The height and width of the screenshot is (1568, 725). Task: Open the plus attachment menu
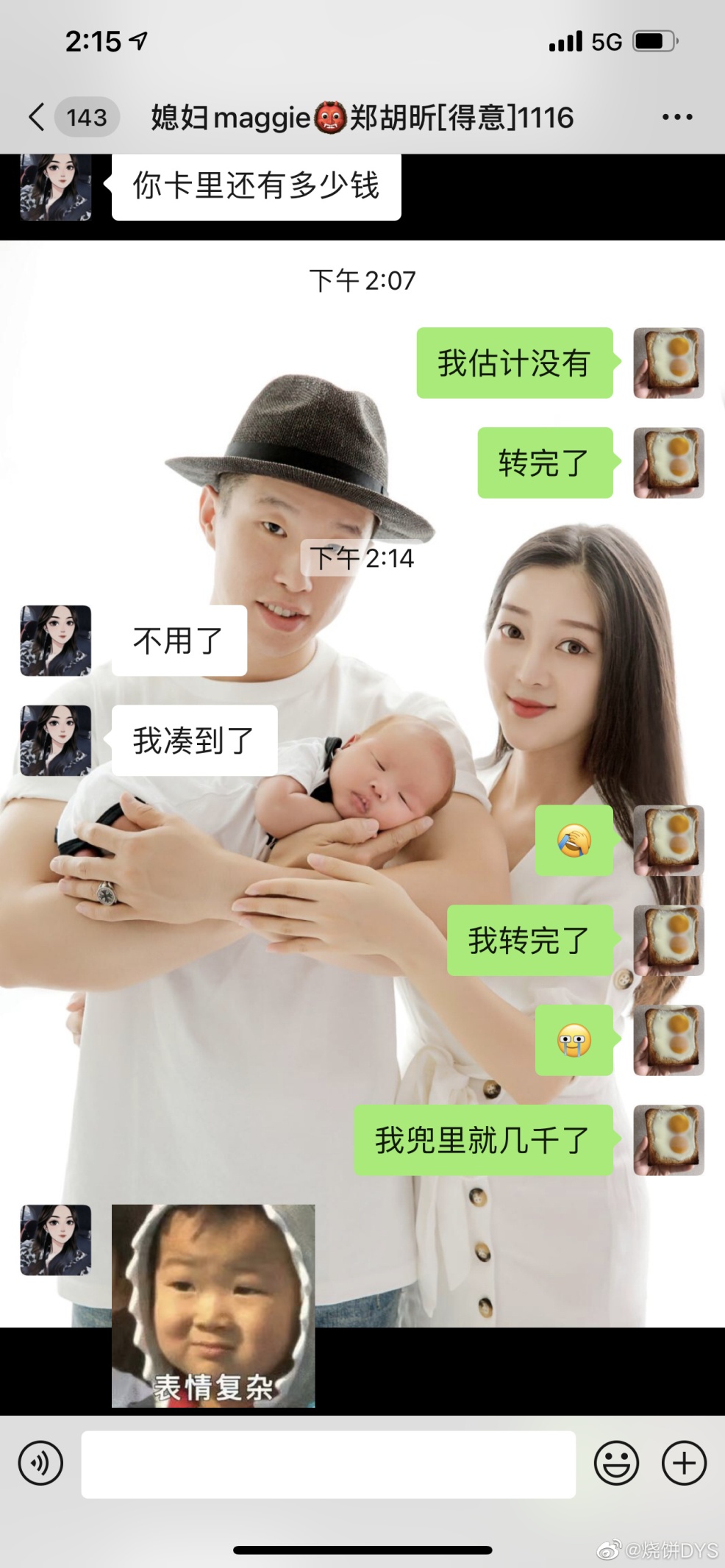[684, 1464]
